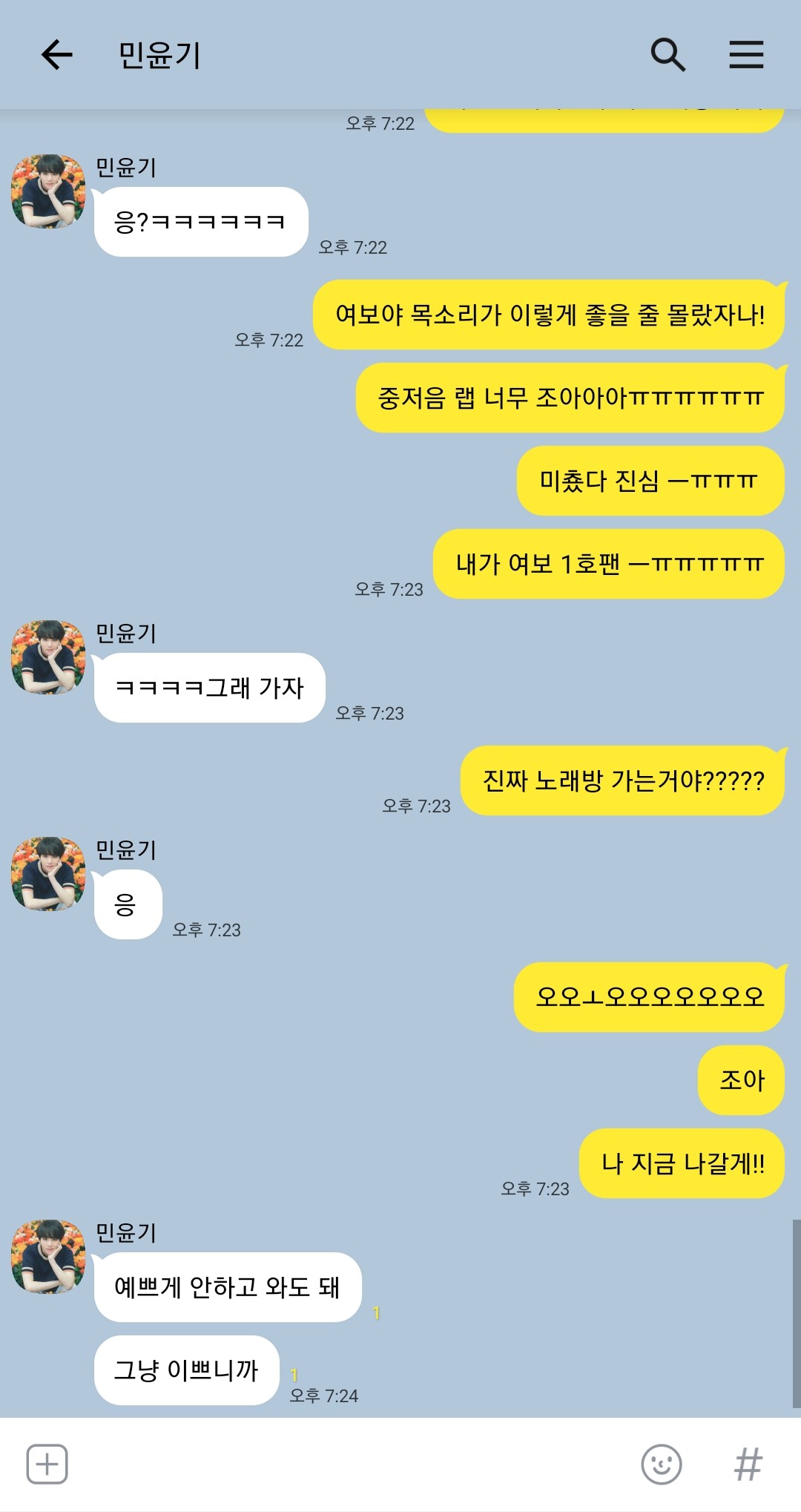Go back from 민윤기 chat
Viewport: 801px width, 1512px height.
point(57,55)
